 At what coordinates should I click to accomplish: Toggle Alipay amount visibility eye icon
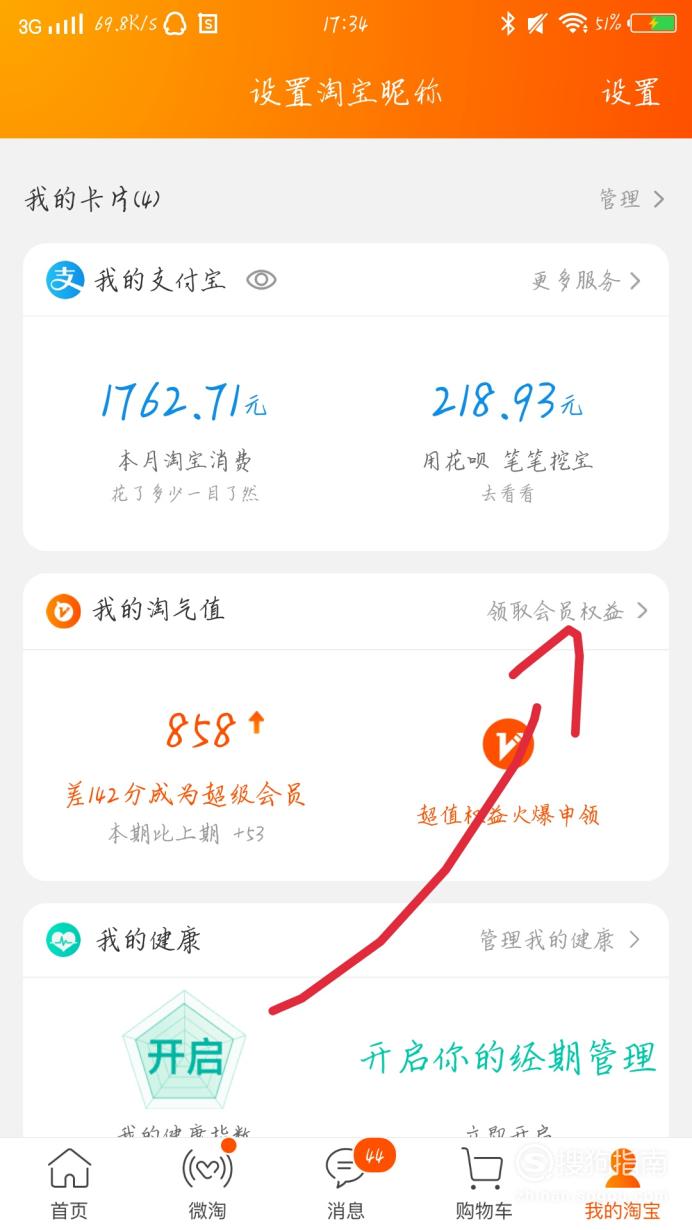(261, 280)
